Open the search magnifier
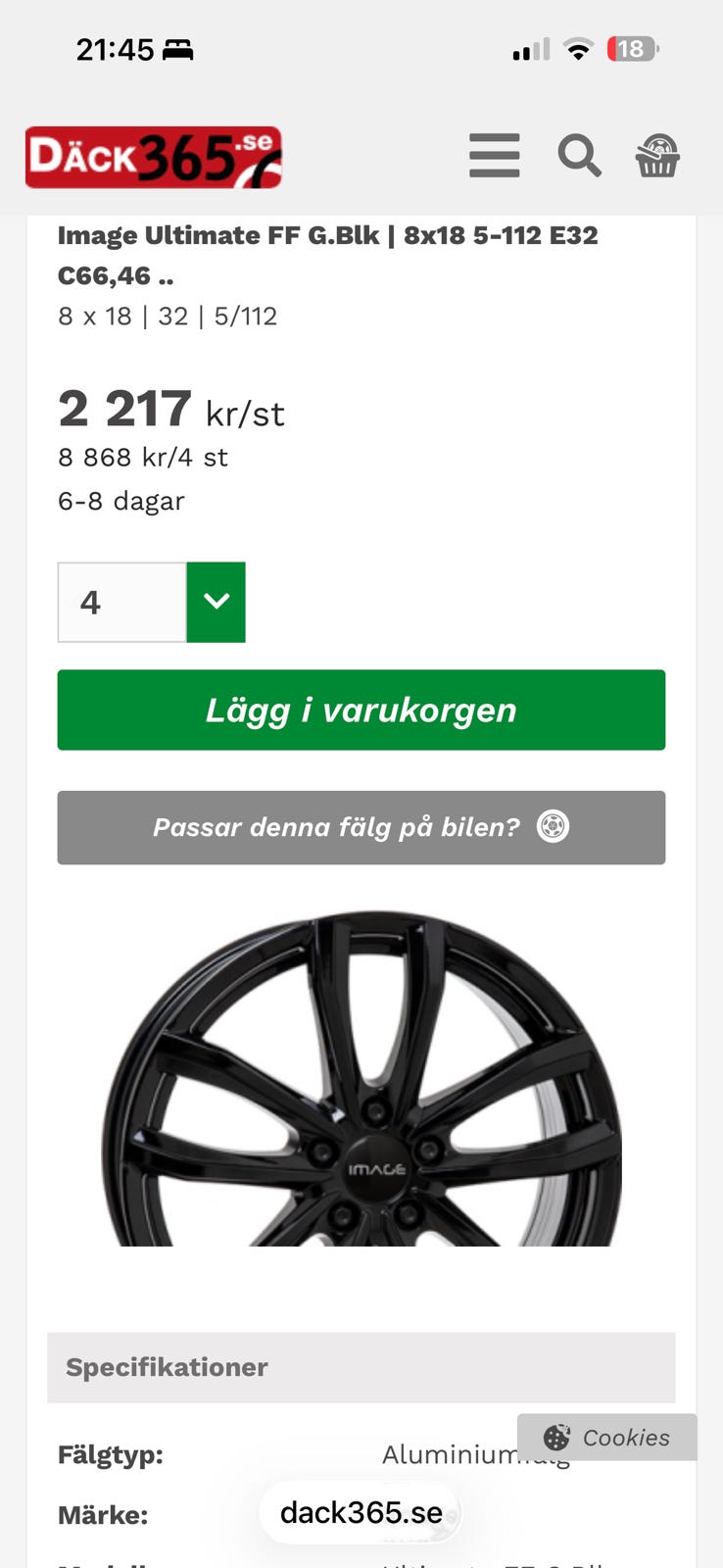723x1568 pixels. click(579, 156)
